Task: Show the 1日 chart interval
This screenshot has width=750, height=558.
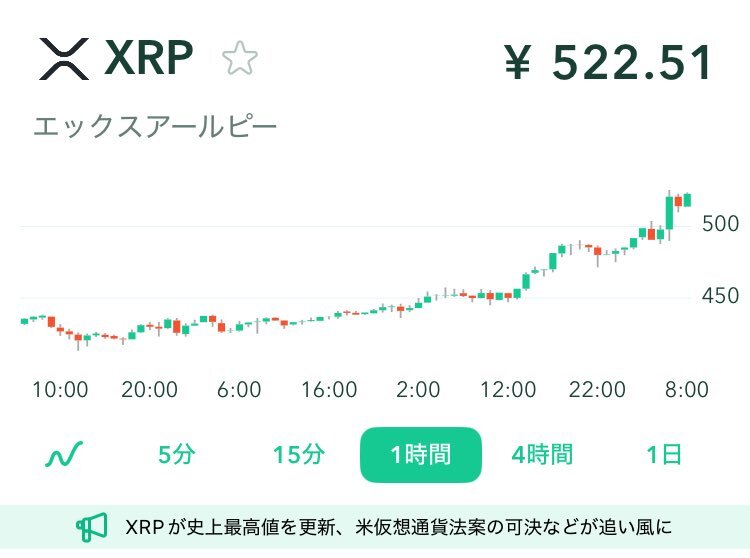Action: point(664,455)
